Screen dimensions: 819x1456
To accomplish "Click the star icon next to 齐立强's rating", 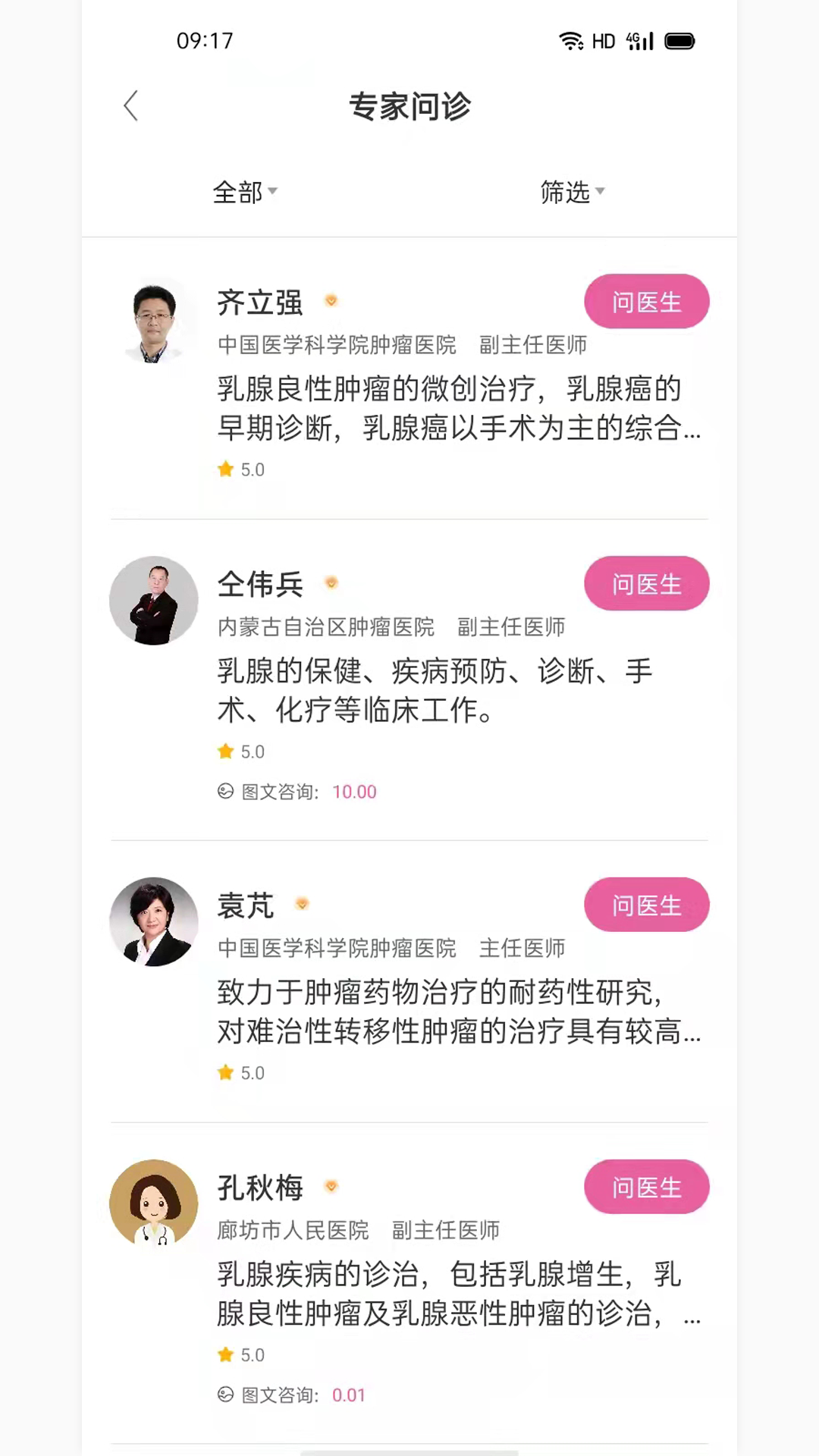I will 225,469.
